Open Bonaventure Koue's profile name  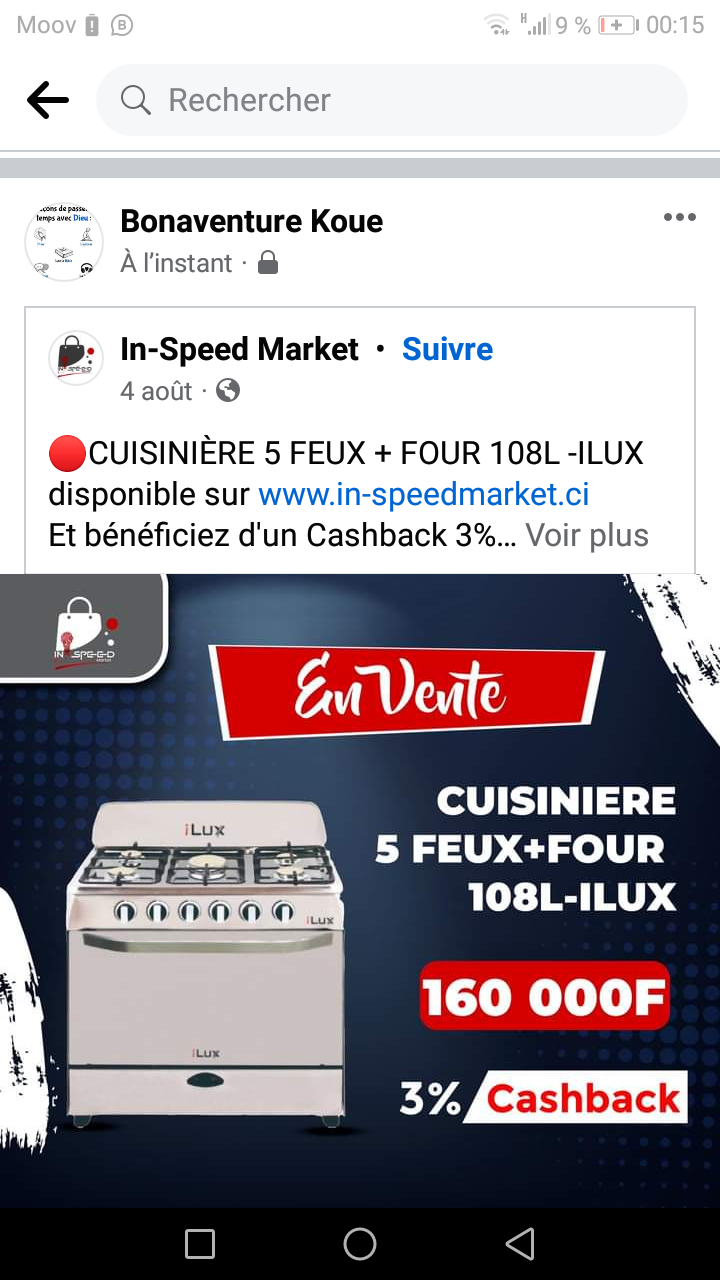pos(251,221)
